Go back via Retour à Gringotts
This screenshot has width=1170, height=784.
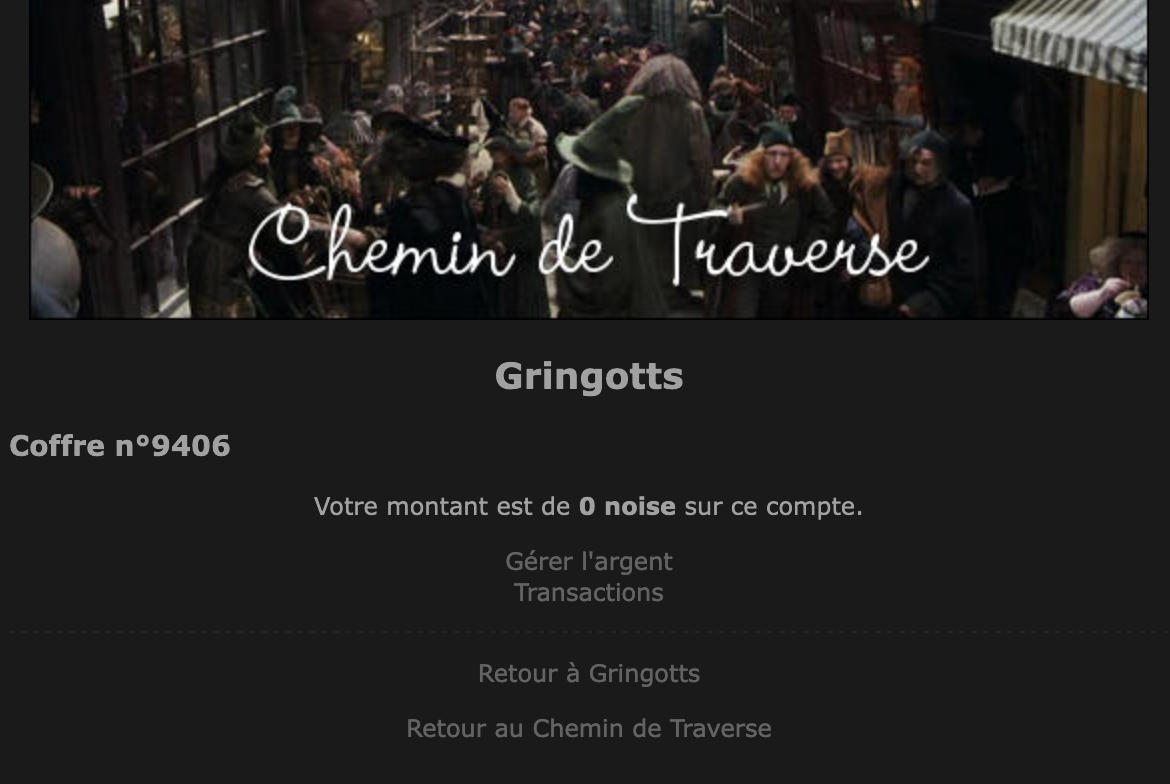coord(588,673)
